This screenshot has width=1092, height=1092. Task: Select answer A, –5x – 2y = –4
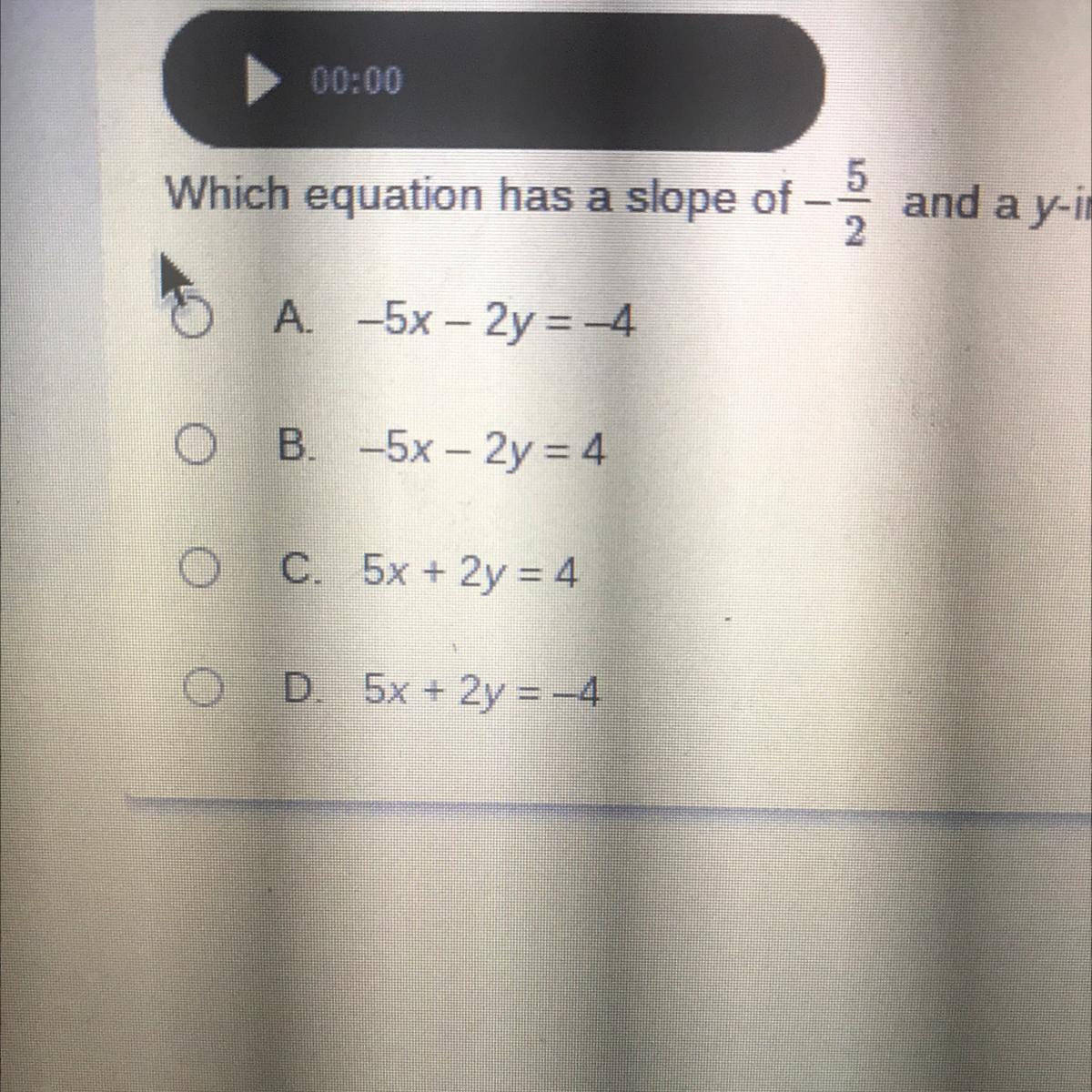click(x=193, y=318)
